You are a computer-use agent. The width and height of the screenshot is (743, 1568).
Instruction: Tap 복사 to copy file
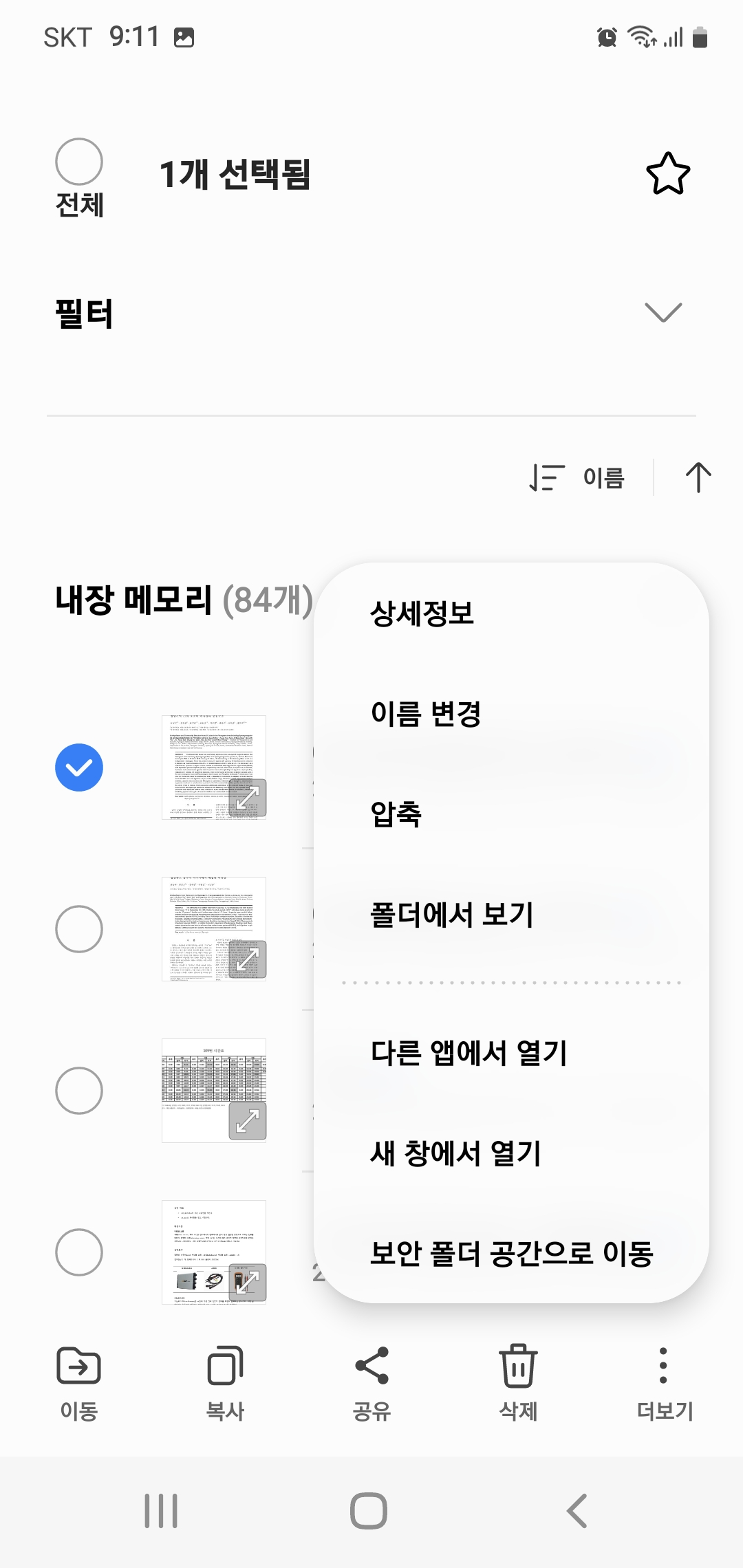[225, 1384]
